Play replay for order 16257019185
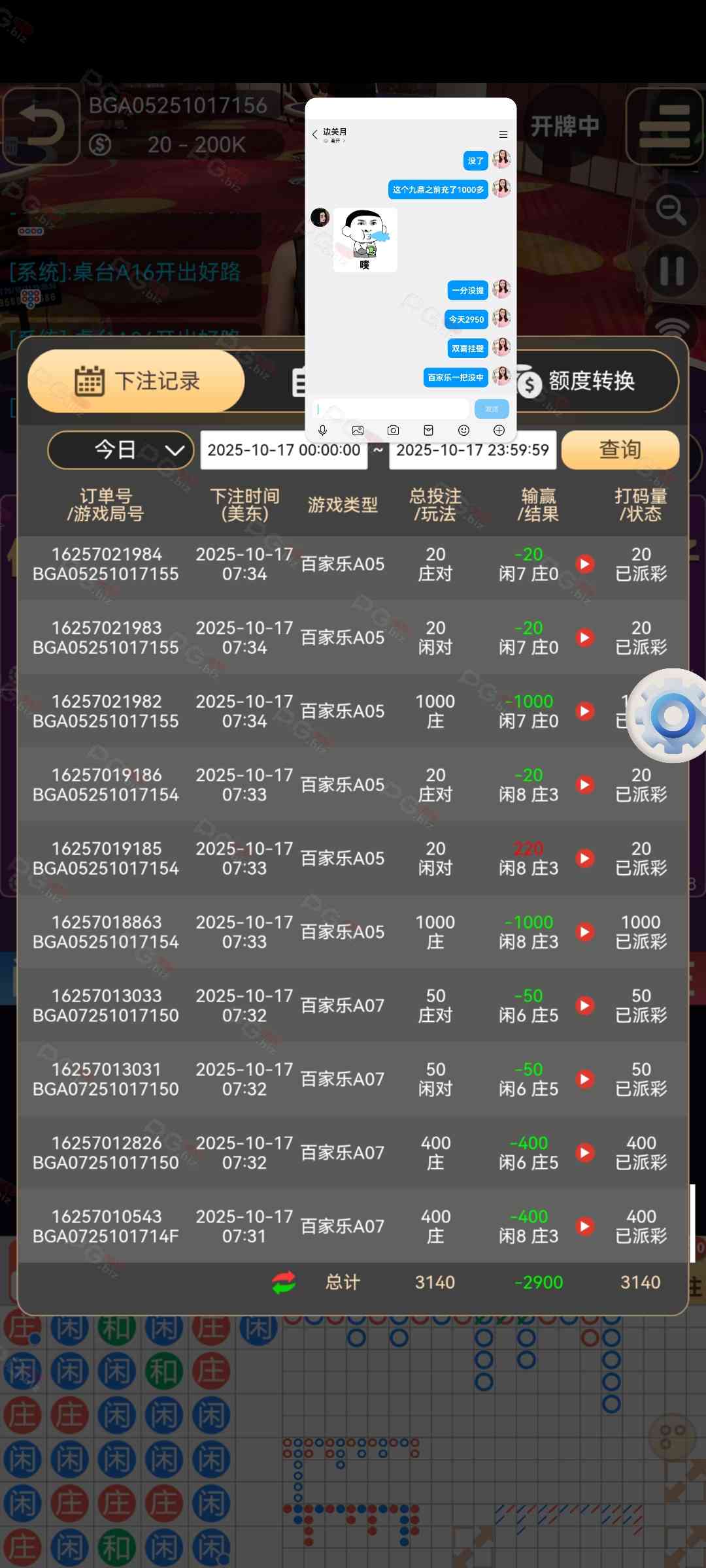This screenshot has width=706, height=1568. [x=585, y=858]
